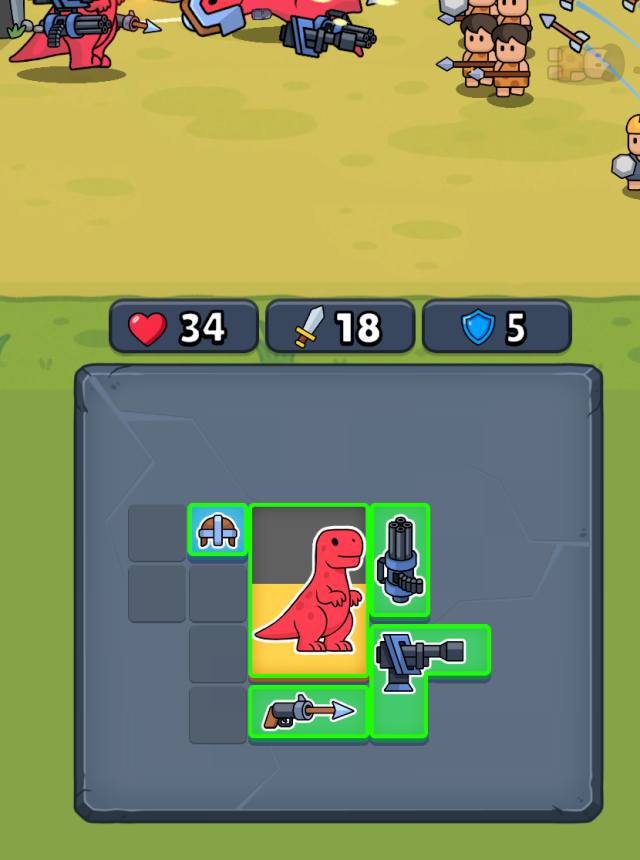Select the minigun item next to the dinosaur
The image size is (640, 860).
point(399,560)
